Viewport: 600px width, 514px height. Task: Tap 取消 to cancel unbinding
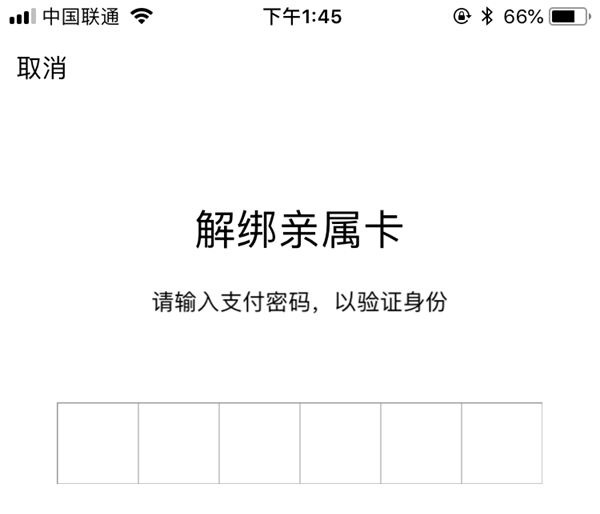pos(42,69)
